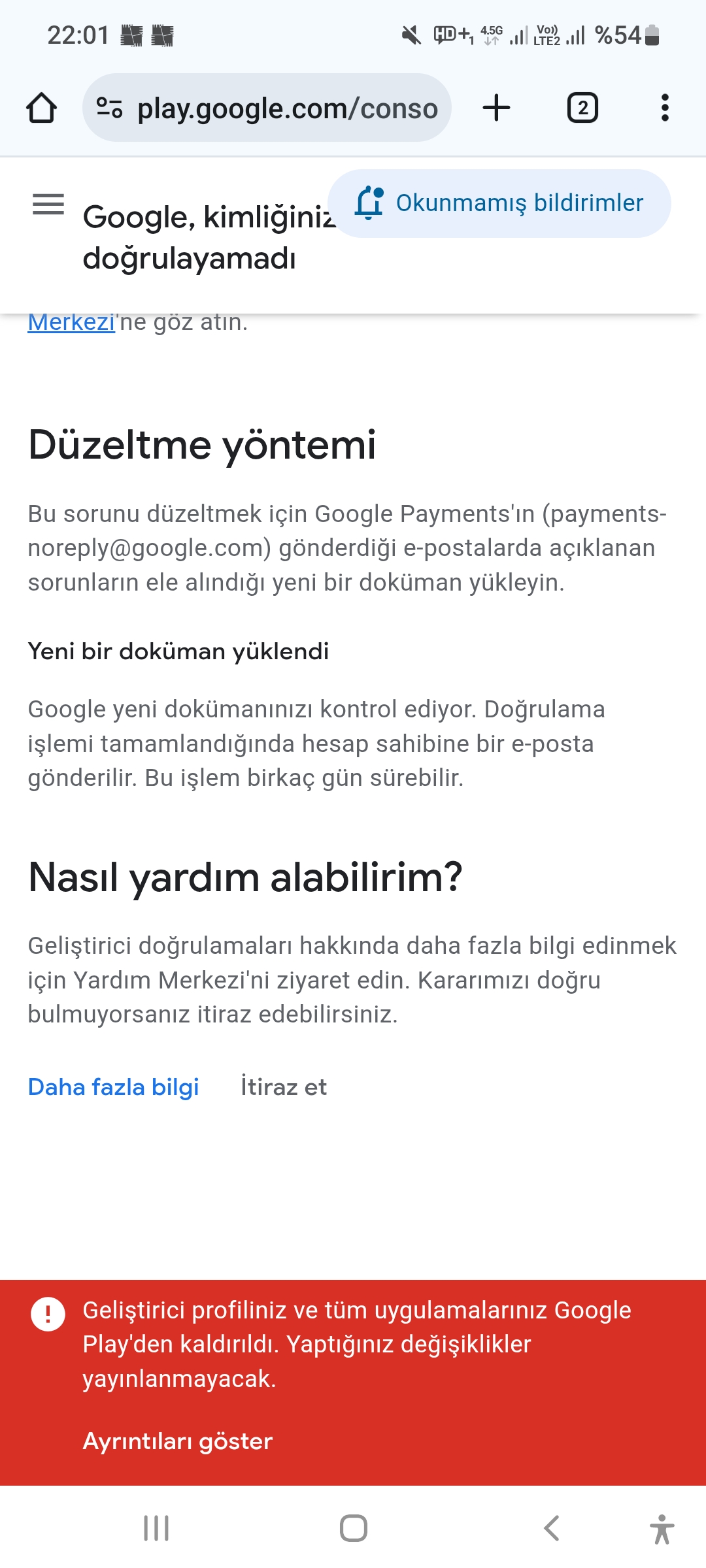This screenshot has height=1568, width=706.
Task: Tap Ayrıntıları göster in red banner
Action: point(177,1441)
